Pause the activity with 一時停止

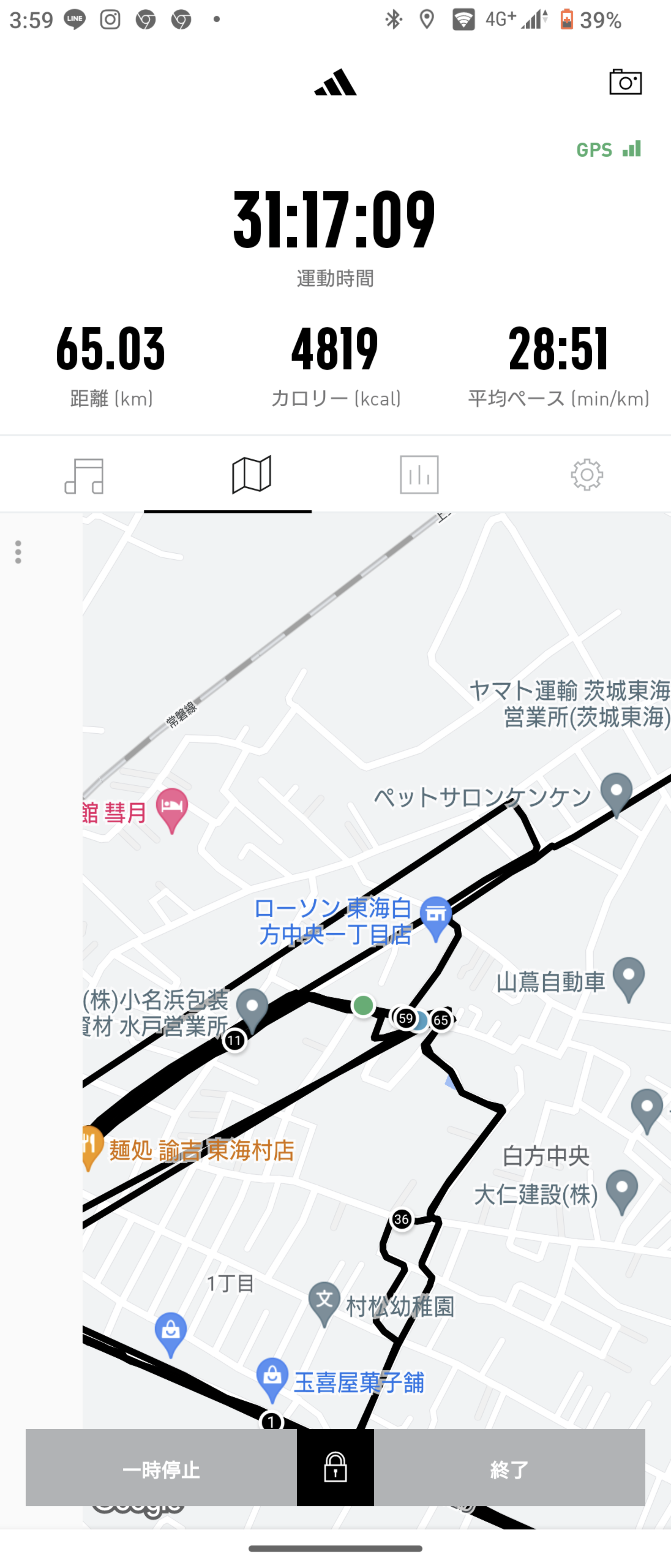coord(161,1470)
